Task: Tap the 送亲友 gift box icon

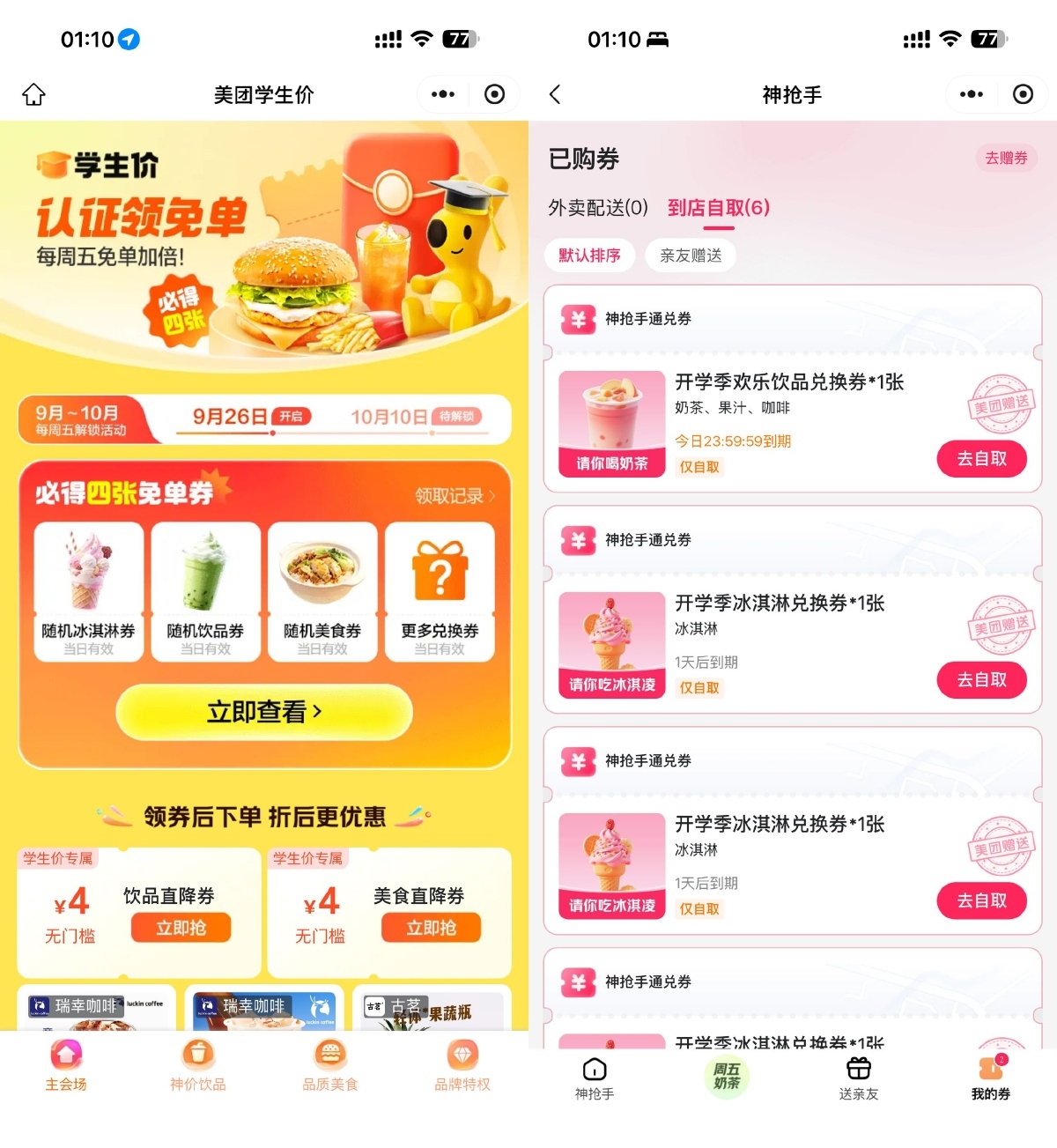Action: pyautogui.click(x=858, y=1069)
